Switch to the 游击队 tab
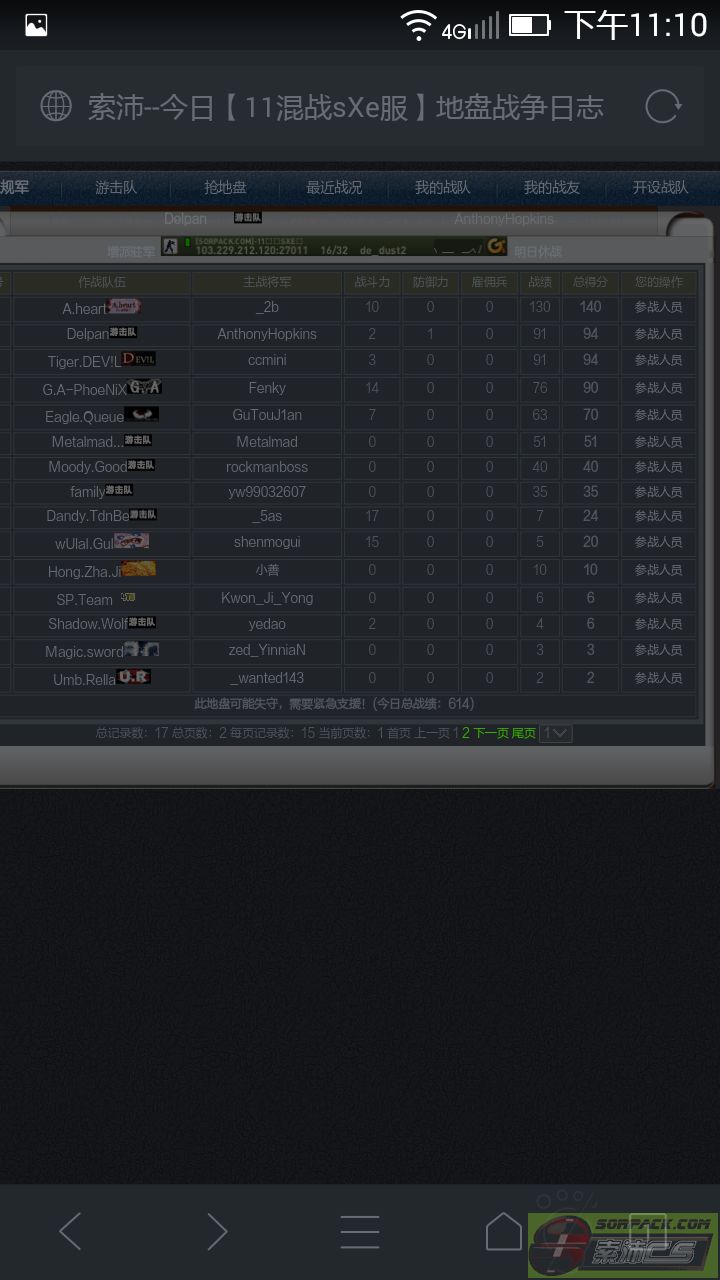 (x=116, y=187)
